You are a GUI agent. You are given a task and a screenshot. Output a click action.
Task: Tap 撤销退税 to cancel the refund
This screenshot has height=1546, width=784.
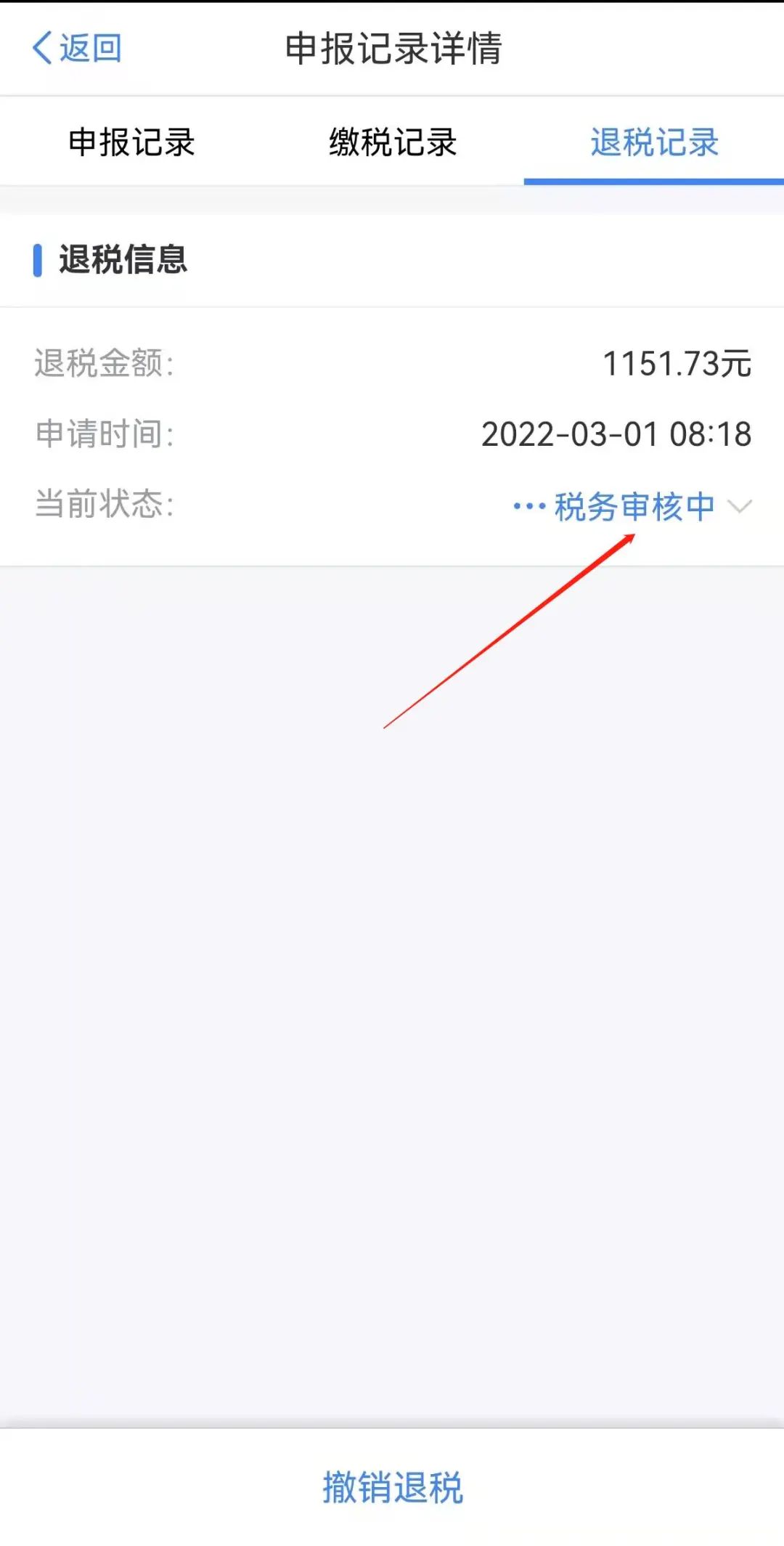[x=393, y=1486]
